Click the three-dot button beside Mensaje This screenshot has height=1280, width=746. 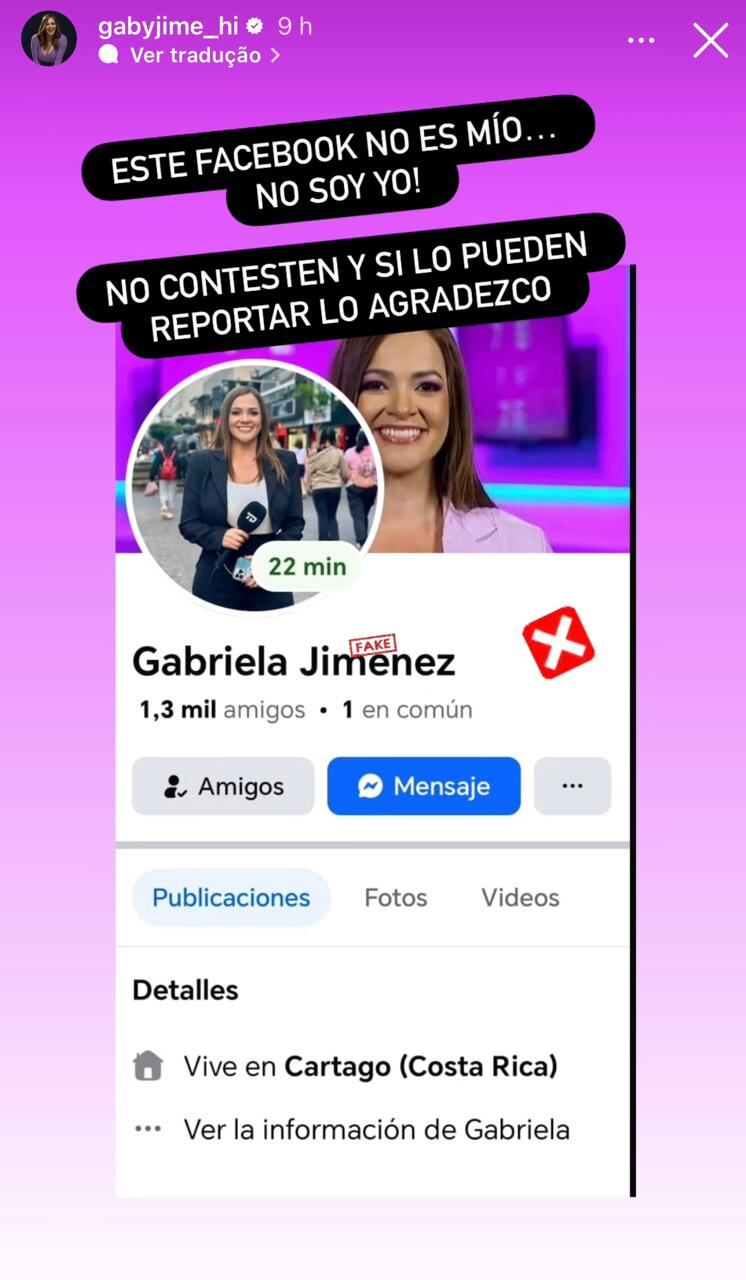[x=572, y=786]
